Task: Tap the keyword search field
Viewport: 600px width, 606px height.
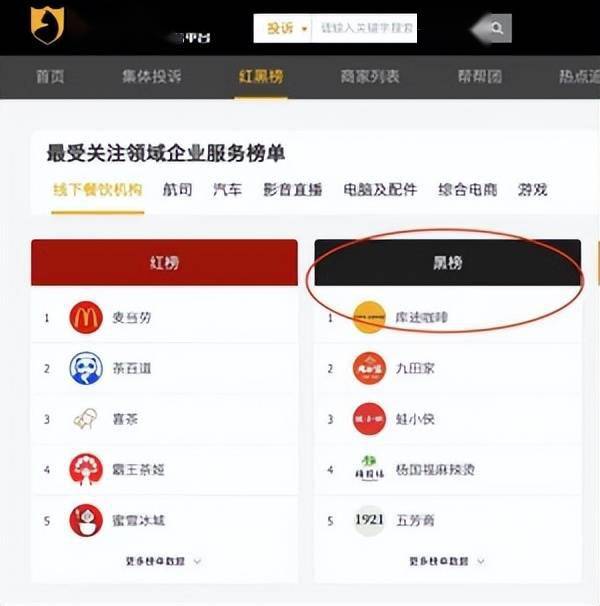Action: click(366, 28)
